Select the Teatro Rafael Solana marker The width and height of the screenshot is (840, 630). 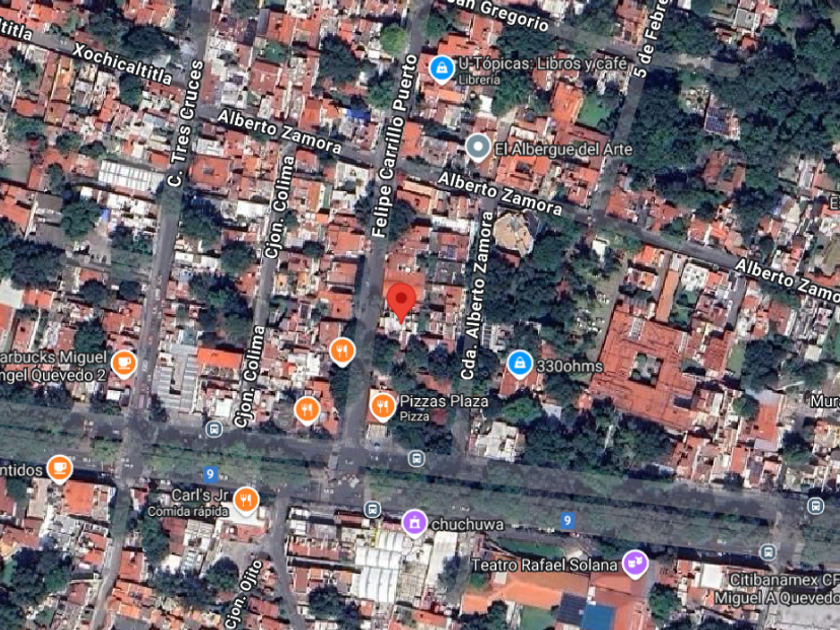click(635, 564)
